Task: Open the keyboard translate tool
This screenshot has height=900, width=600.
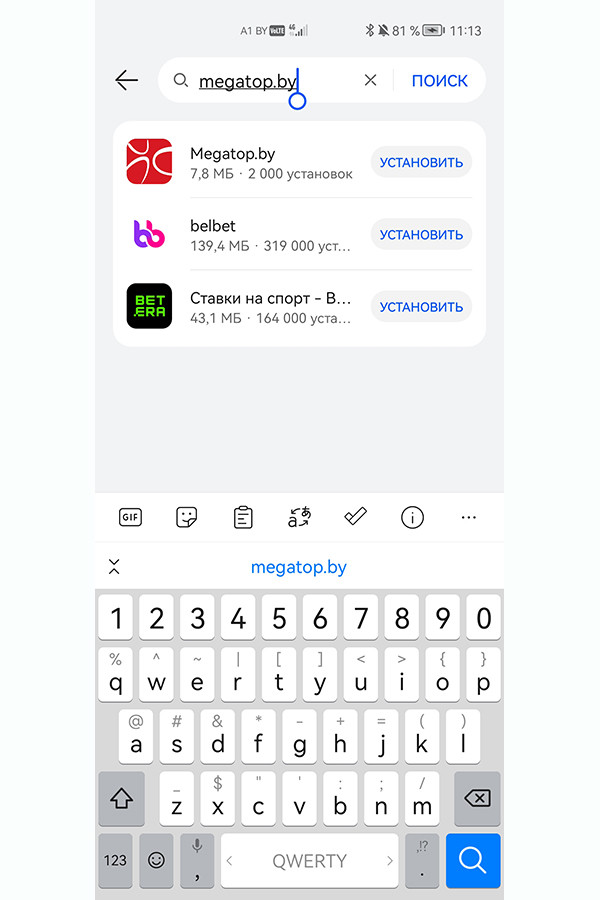Action: (299, 517)
